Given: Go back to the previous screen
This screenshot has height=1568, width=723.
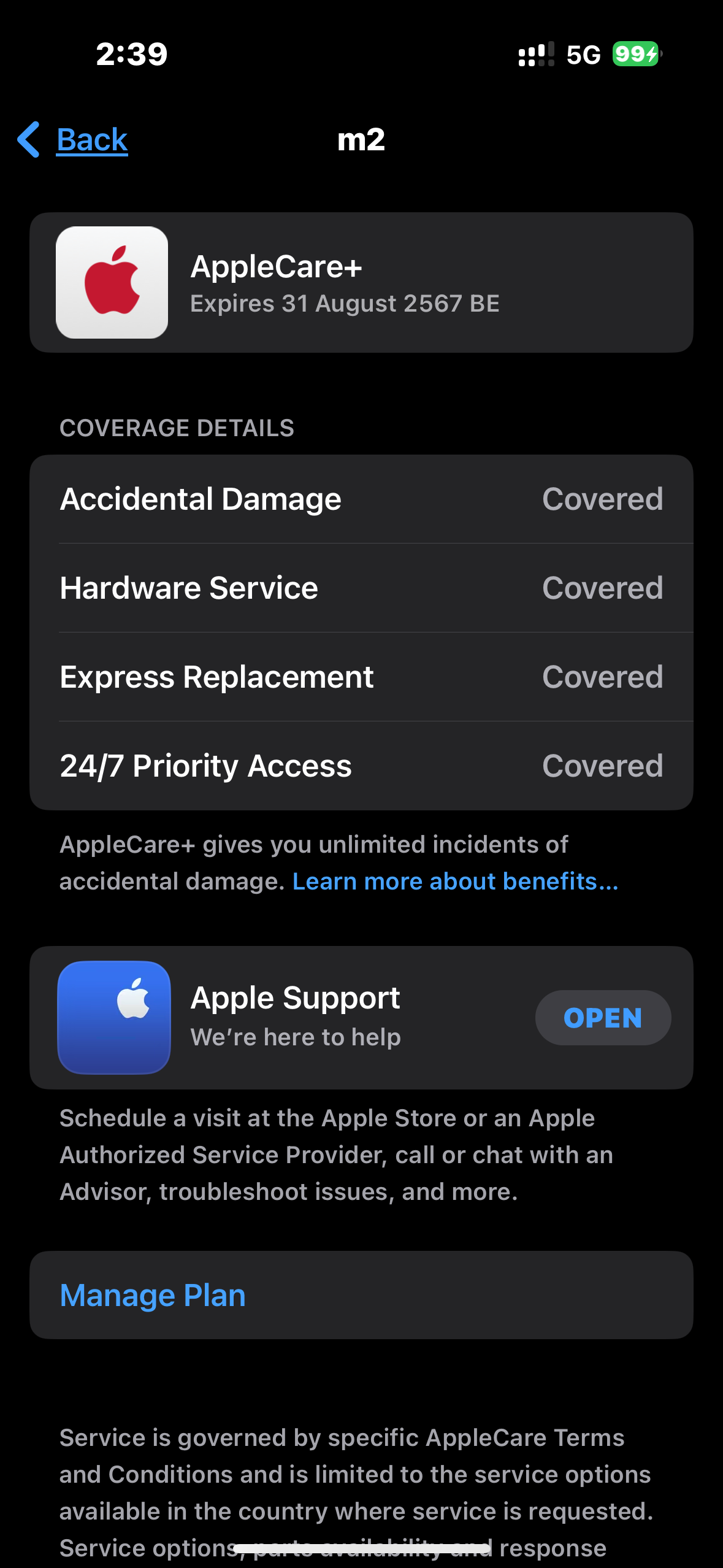Looking at the screenshot, I should [74, 140].
